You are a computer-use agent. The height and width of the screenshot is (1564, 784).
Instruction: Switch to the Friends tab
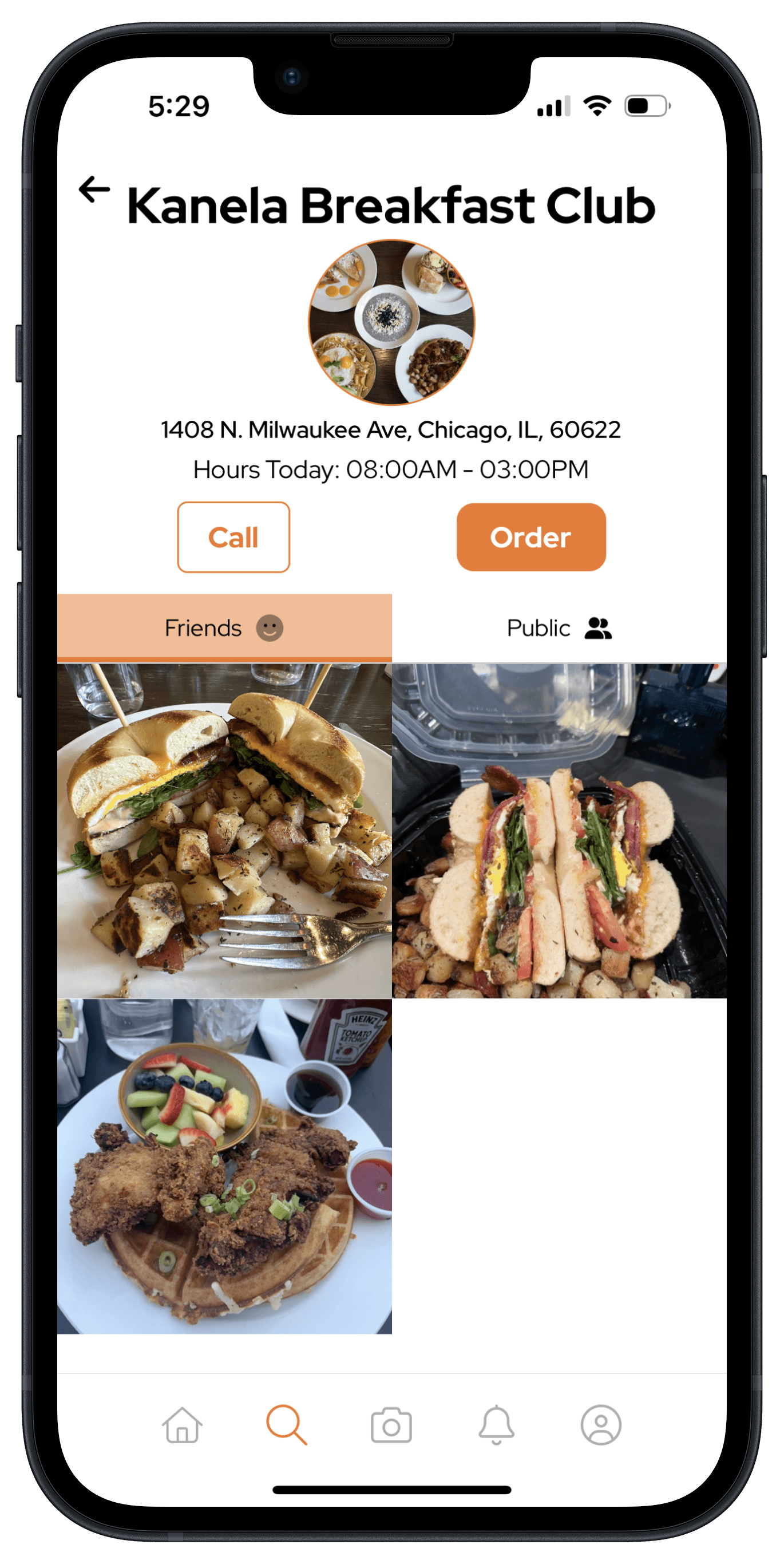point(224,628)
